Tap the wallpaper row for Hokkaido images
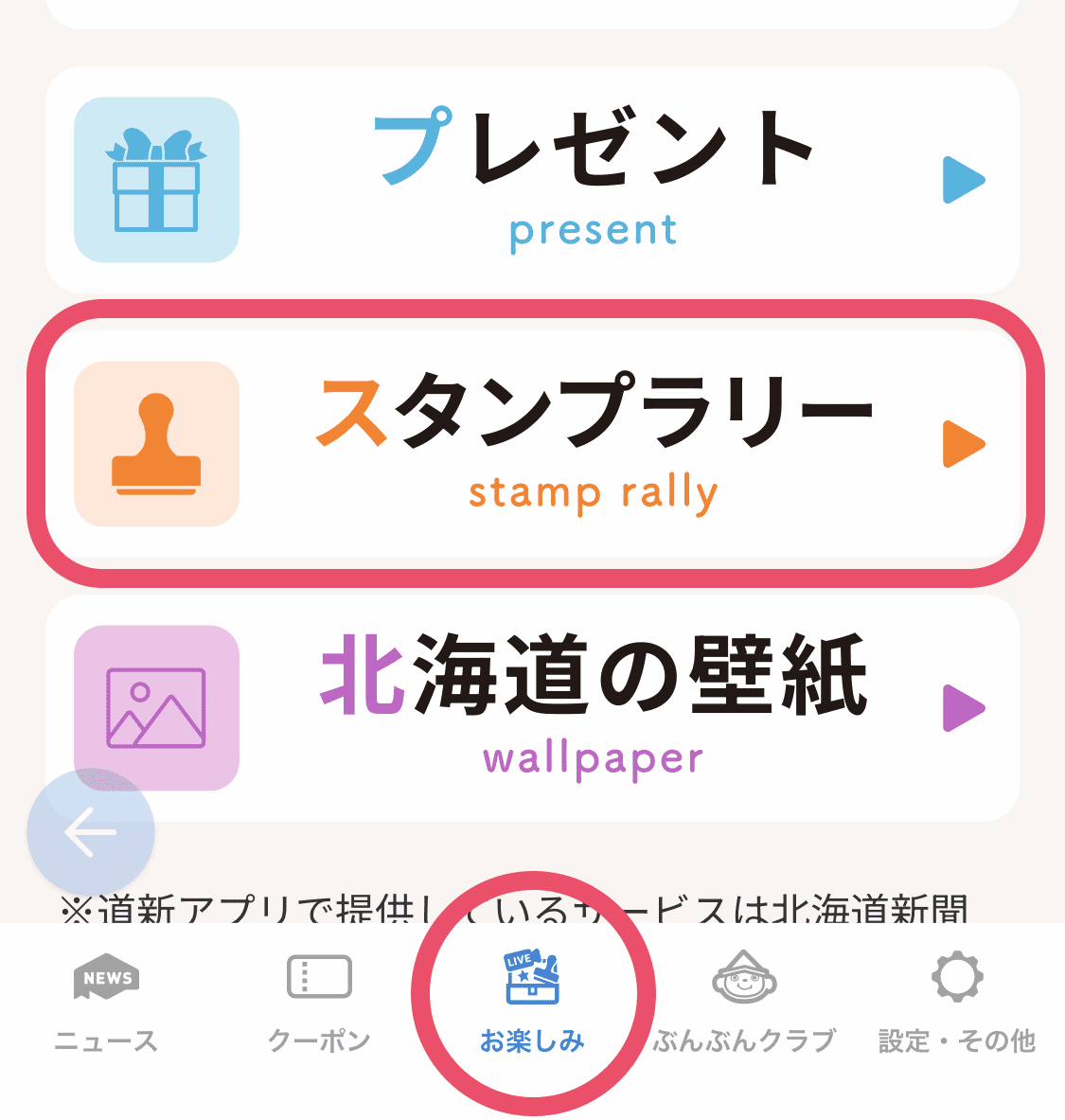 point(535,707)
